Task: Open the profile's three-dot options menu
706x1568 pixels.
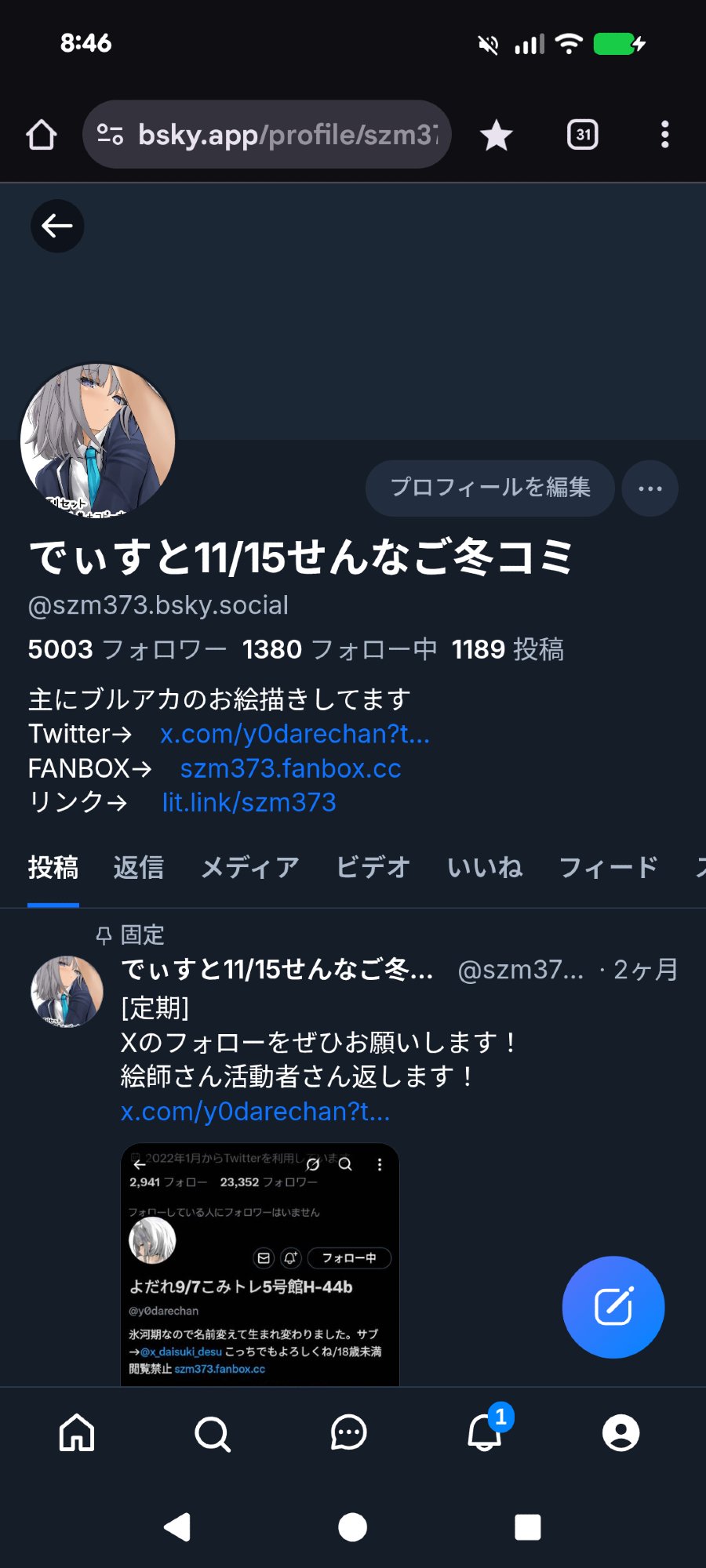Action: point(650,488)
